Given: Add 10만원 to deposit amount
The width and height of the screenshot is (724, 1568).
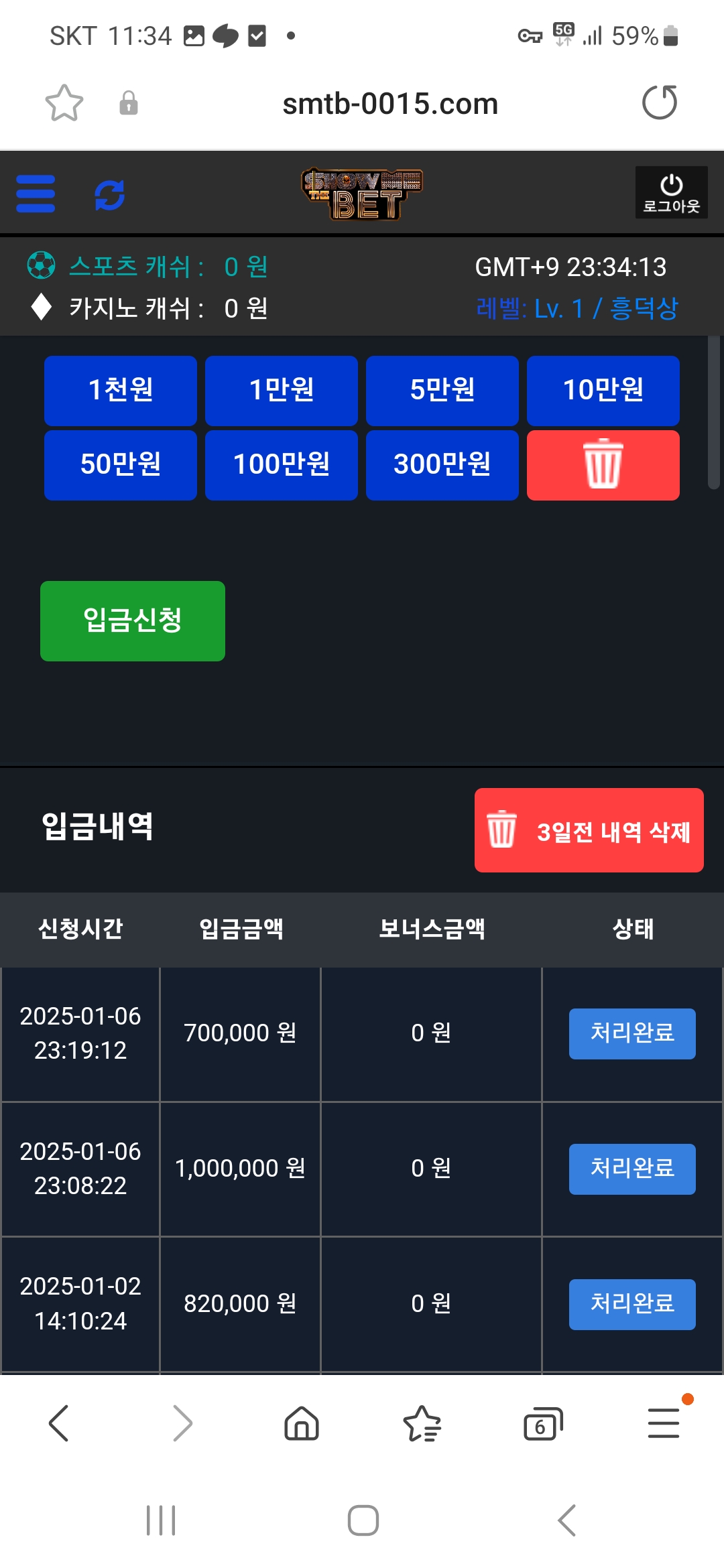Looking at the screenshot, I should [603, 391].
